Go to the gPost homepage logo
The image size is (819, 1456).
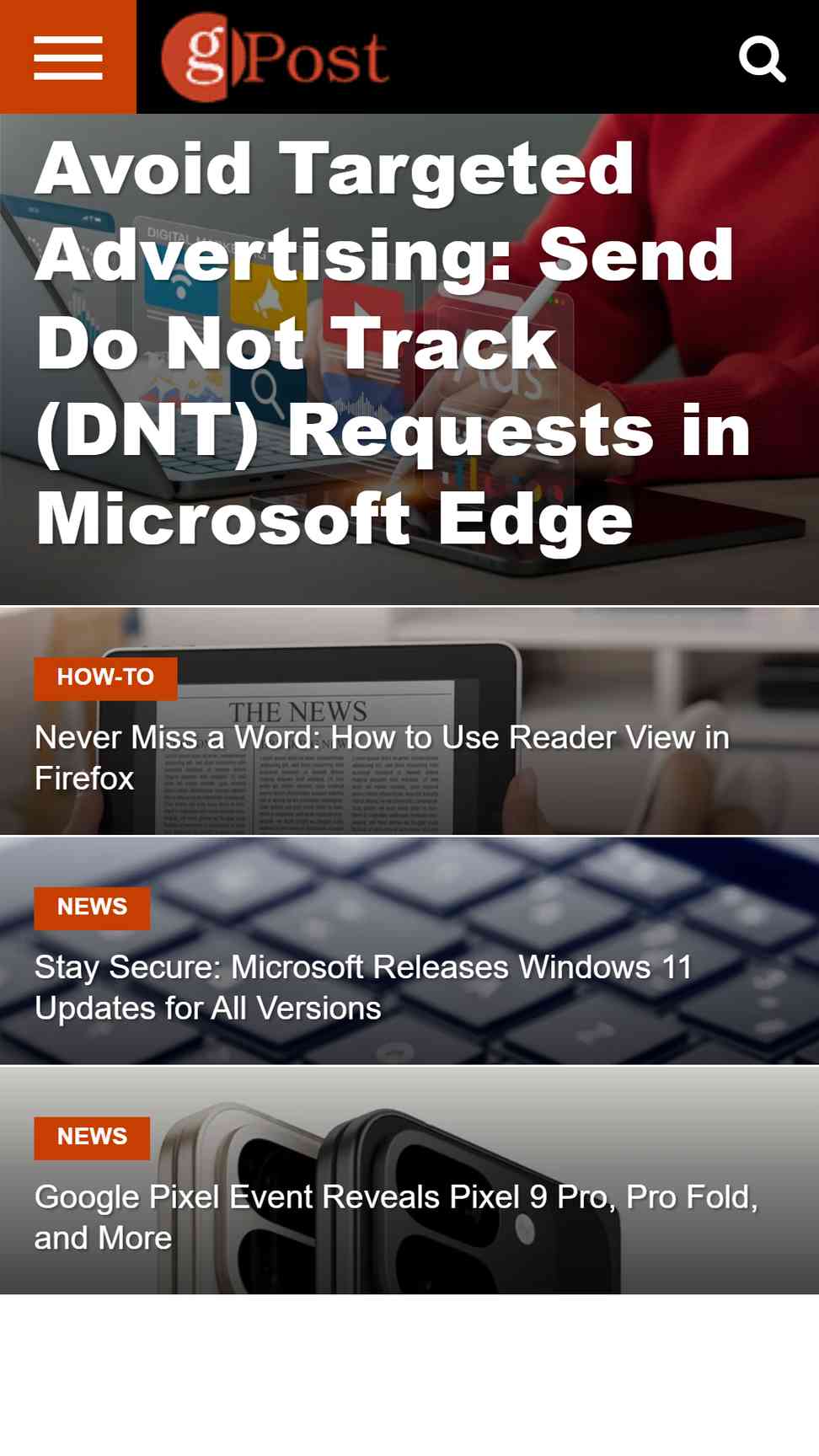[x=275, y=57]
